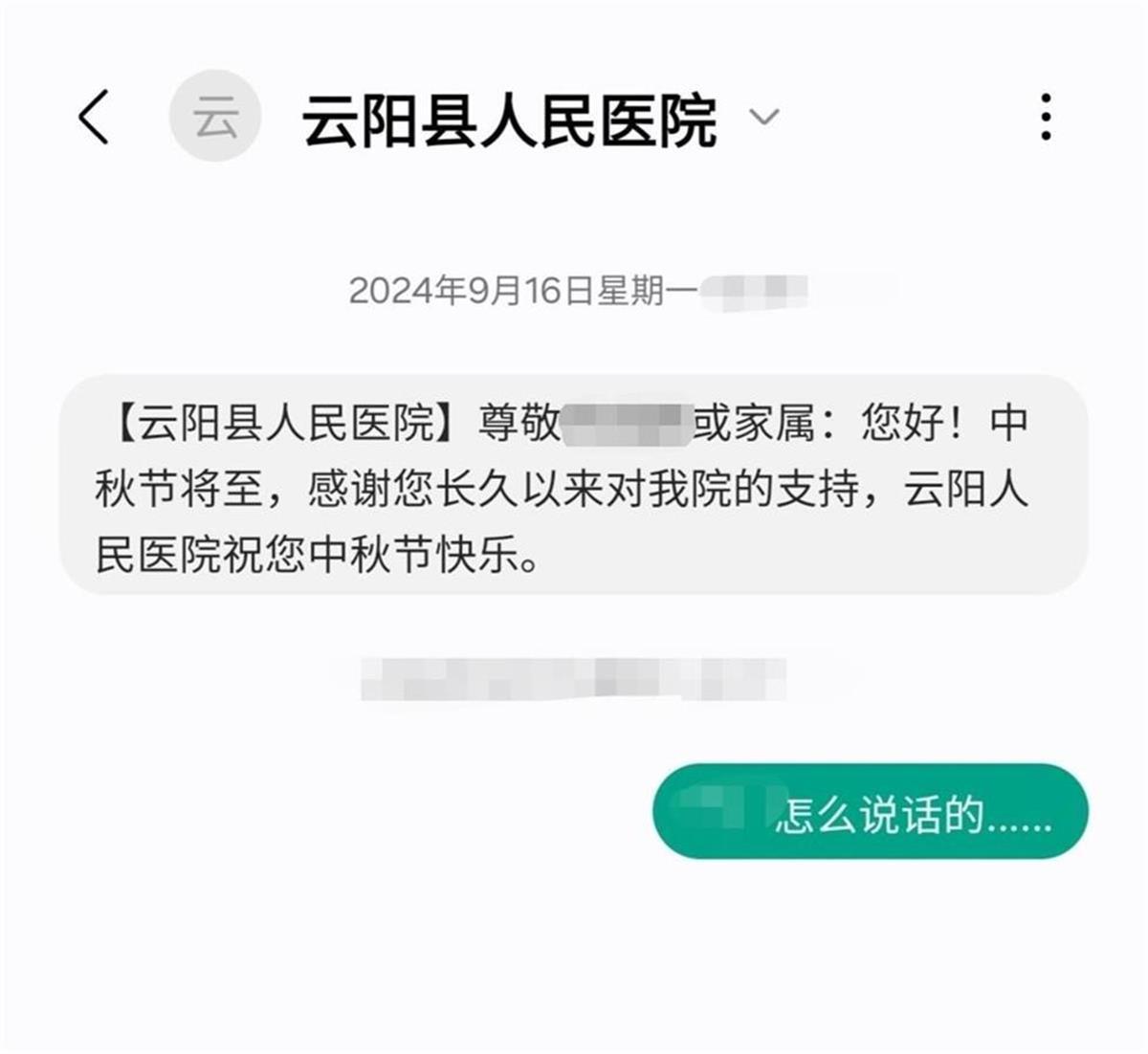The height and width of the screenshot is (1054, 1148).
Task: Open the 云 contact avatar
Action: pos(215,117)
